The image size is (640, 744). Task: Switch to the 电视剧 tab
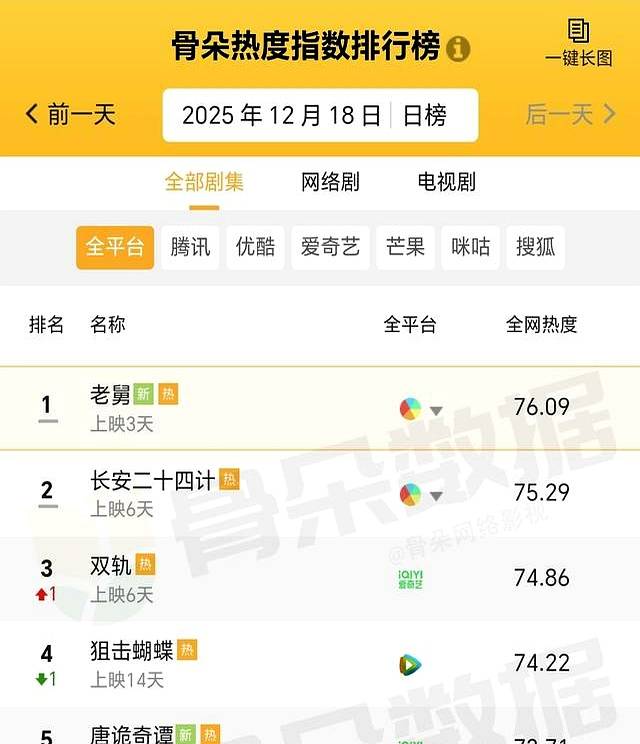pyautogui.click(x=446, y=182)
